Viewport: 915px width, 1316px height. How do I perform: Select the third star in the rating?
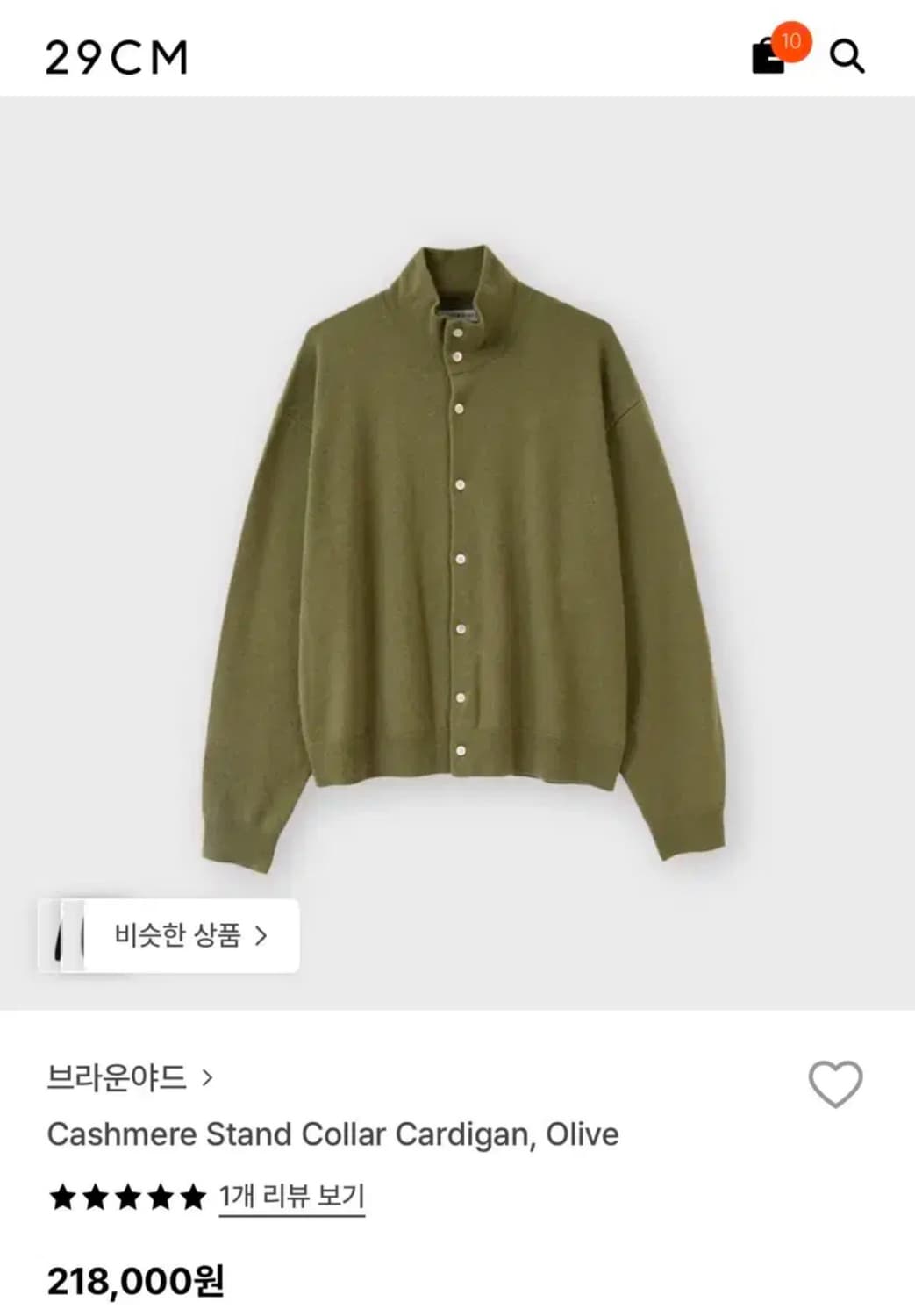click(126, 1194)
